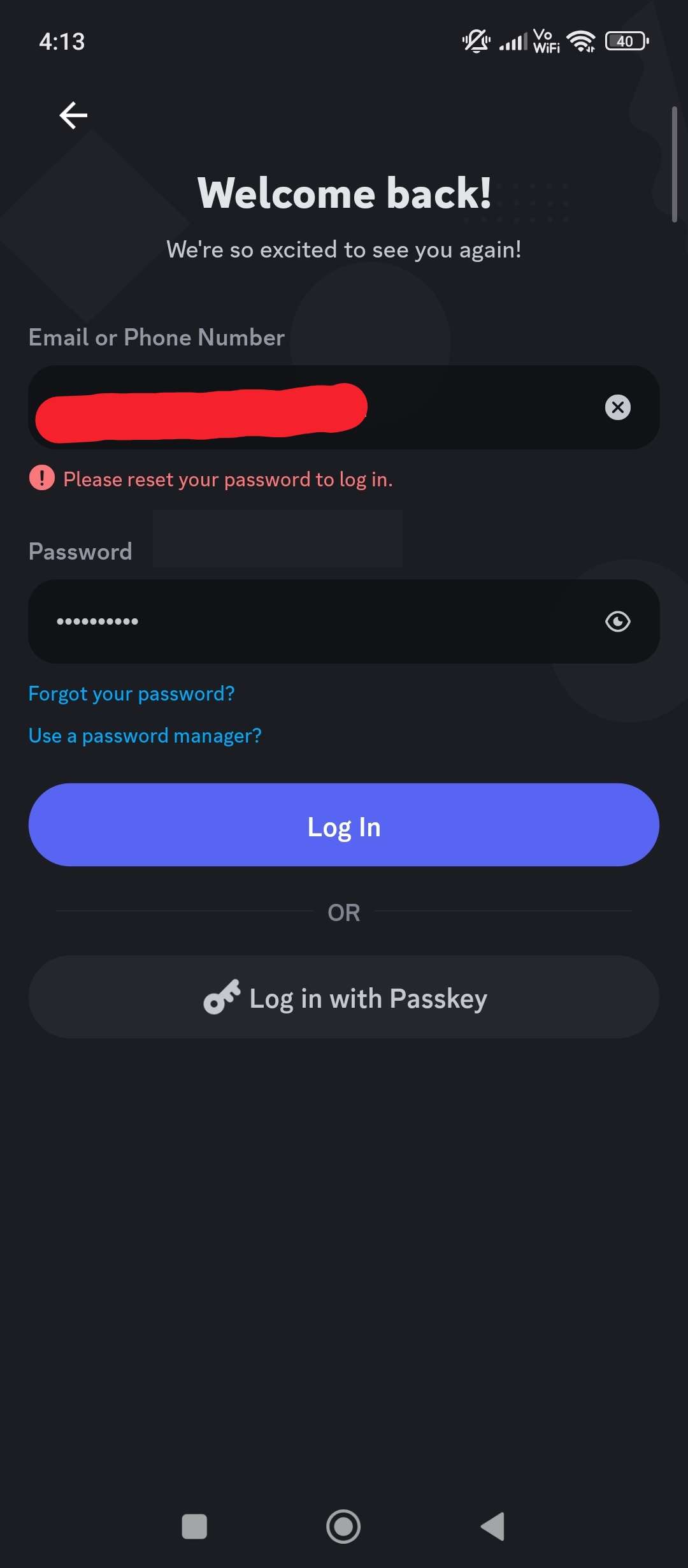
Task: Go back using the top arrow
Action: [x=73, y=115]
